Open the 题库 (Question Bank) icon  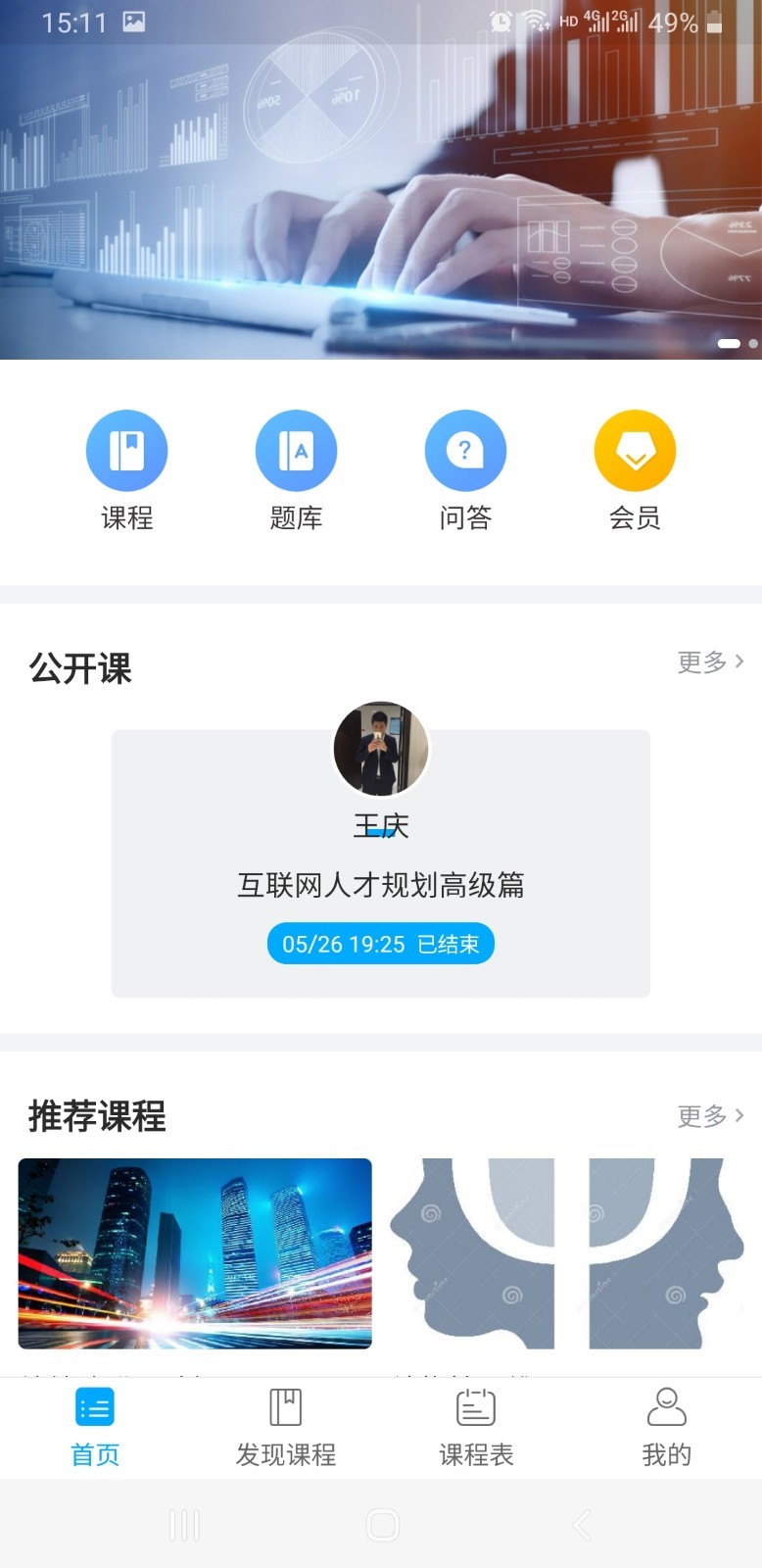pyautogui.click(x=297, y=449)
